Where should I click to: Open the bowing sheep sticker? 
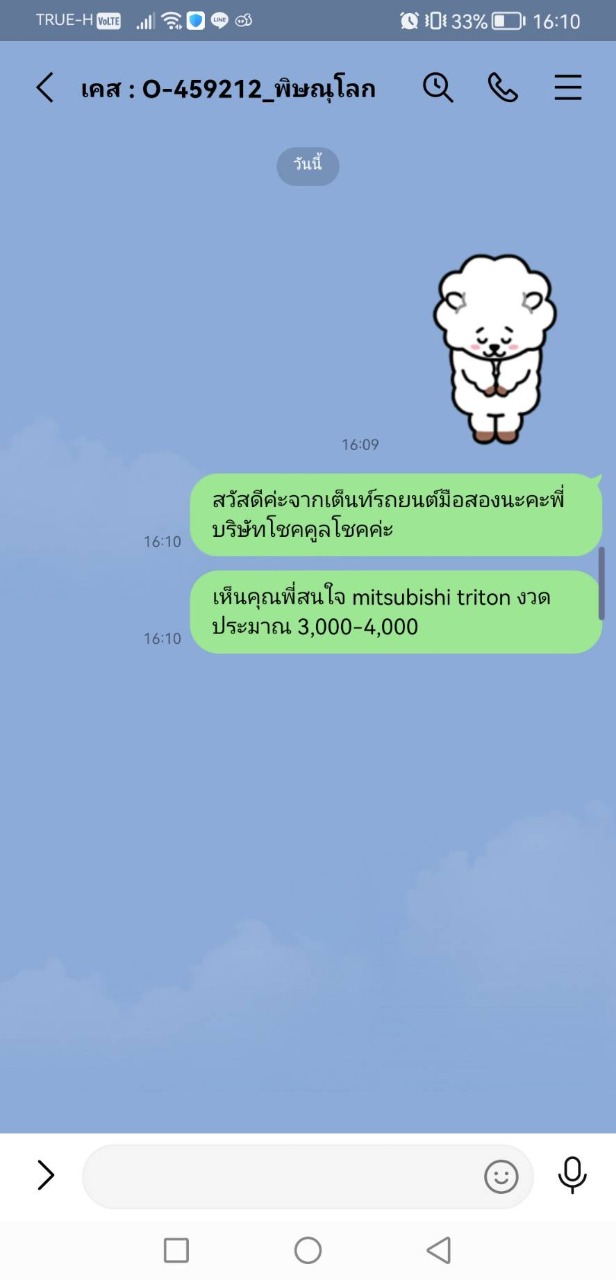coord(494,348)
